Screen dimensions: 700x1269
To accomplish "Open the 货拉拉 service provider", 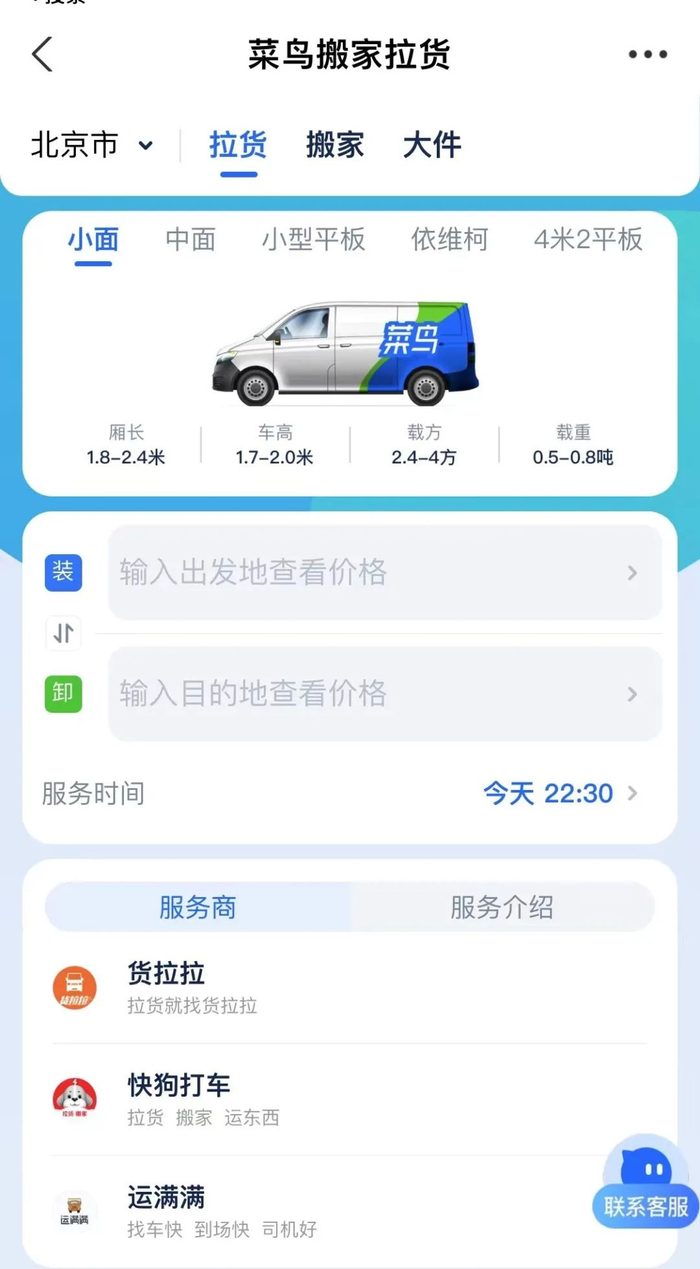I will point(350,987).
